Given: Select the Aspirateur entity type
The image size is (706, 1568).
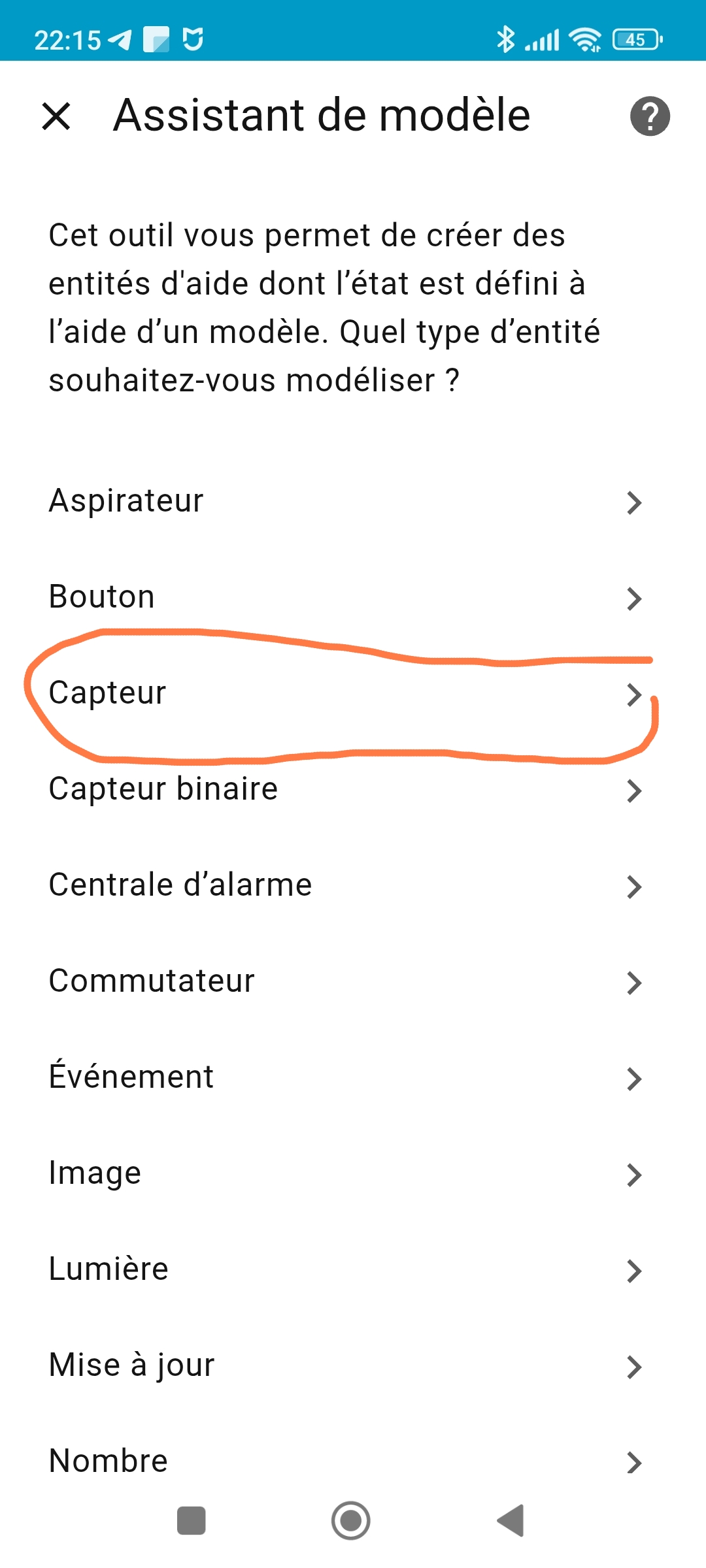Looking at the screenshot, I should 345,501.
